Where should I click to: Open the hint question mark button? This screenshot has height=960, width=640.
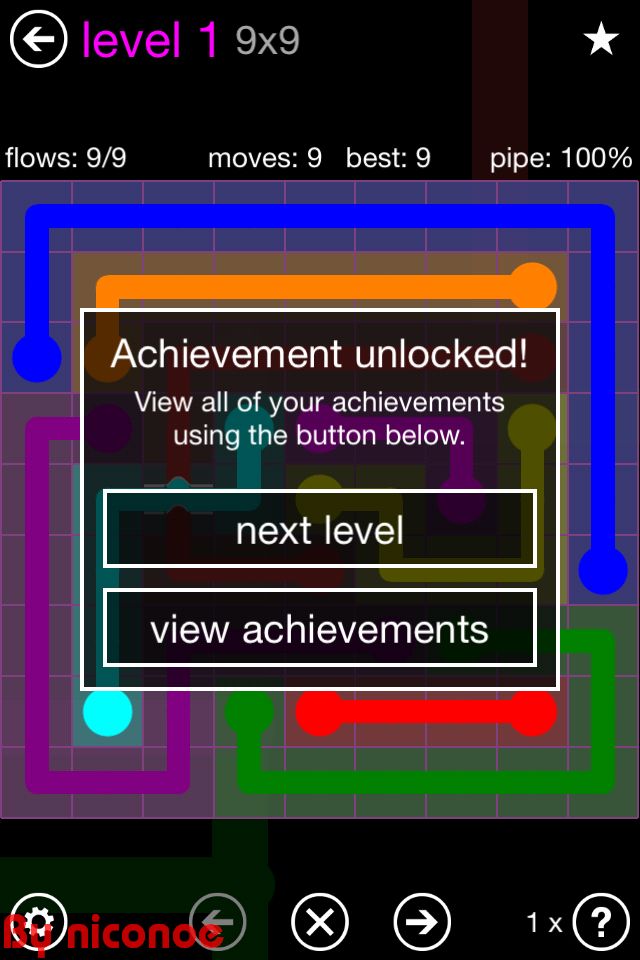tap(600, 921)
